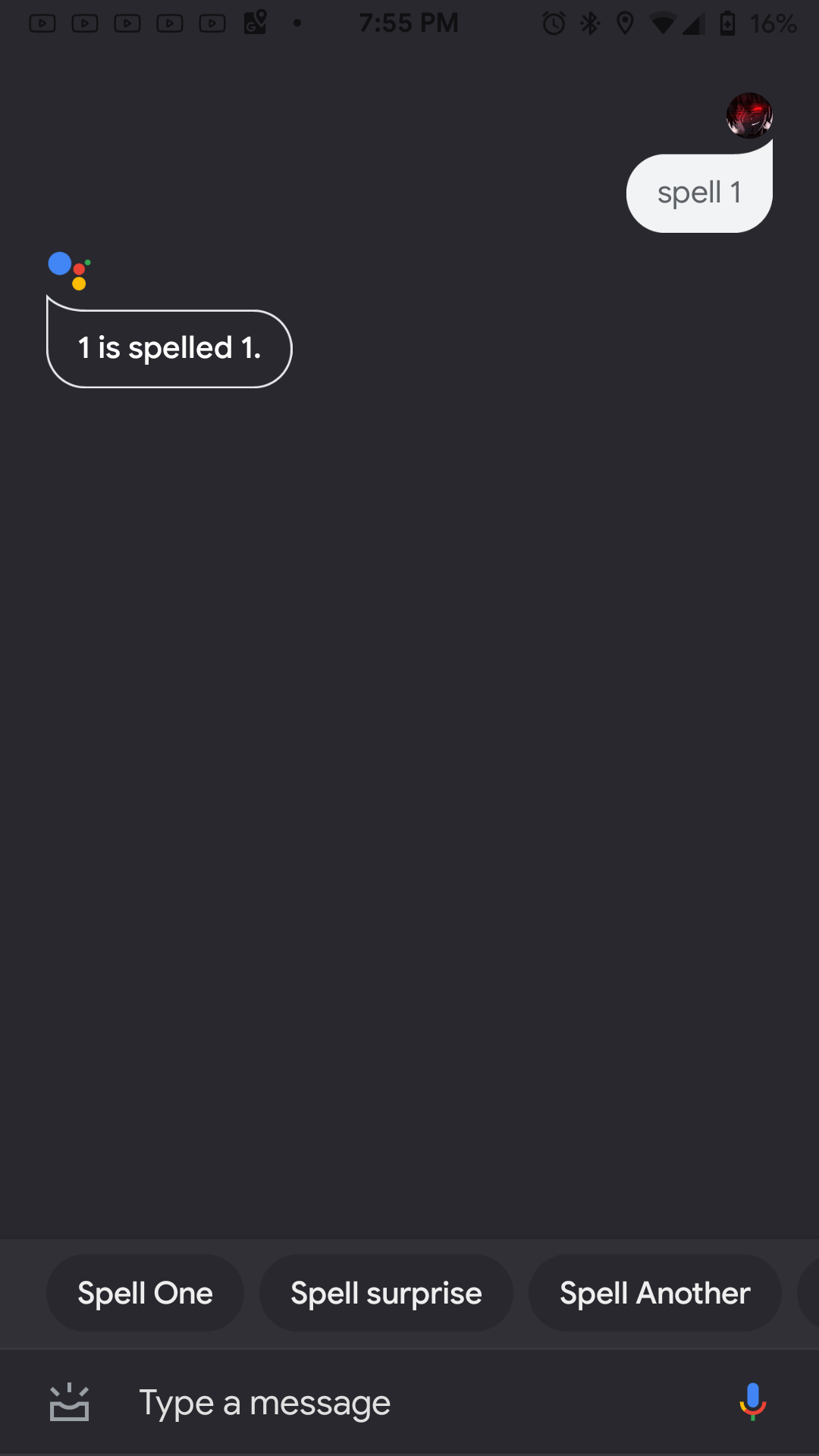Open the user profile avatar
Viewport: 819px width, 1456px height.
pyautogui.click(x=749, y=116)
